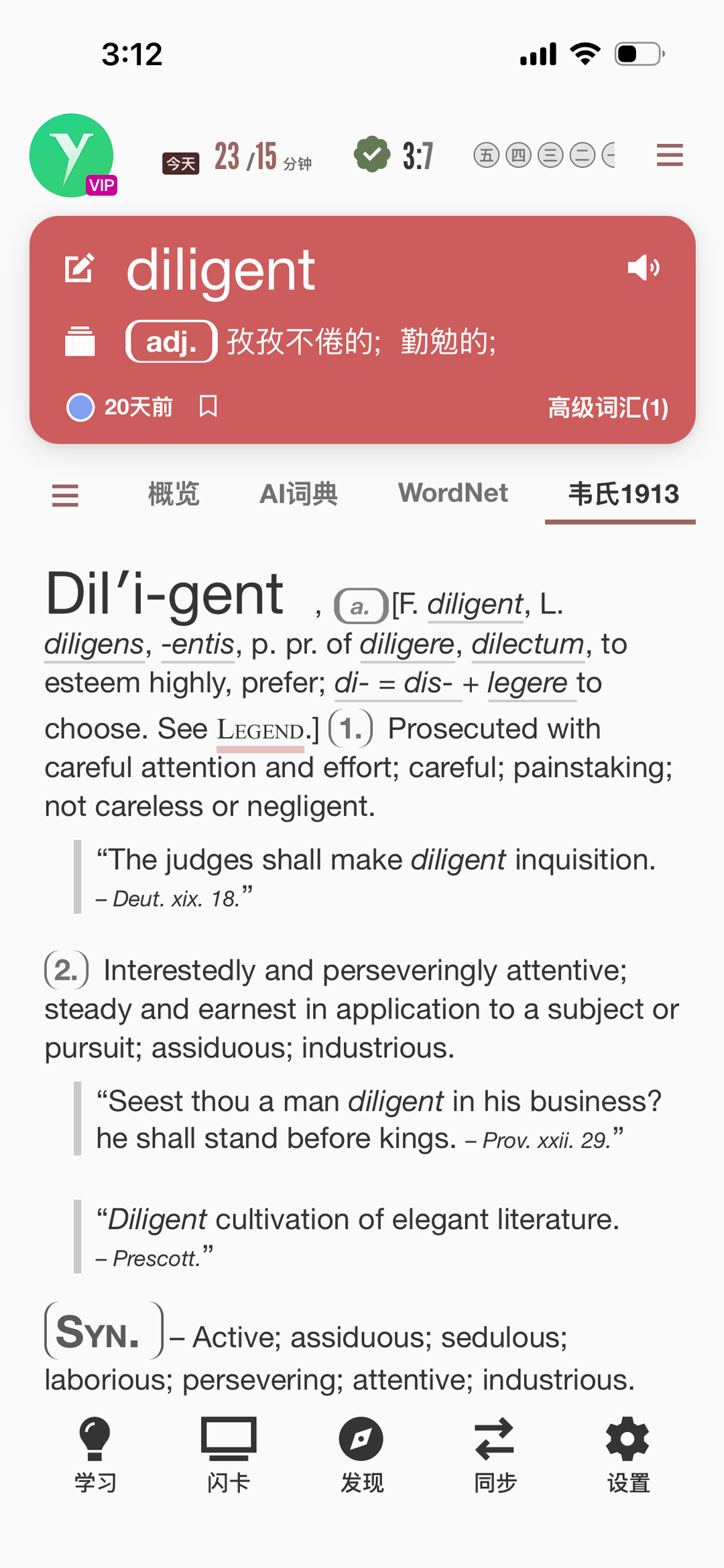This screenshot has width=724, height=1568.
Task: Open the VIP profile avatar
Action: click(x=72, y=155)
